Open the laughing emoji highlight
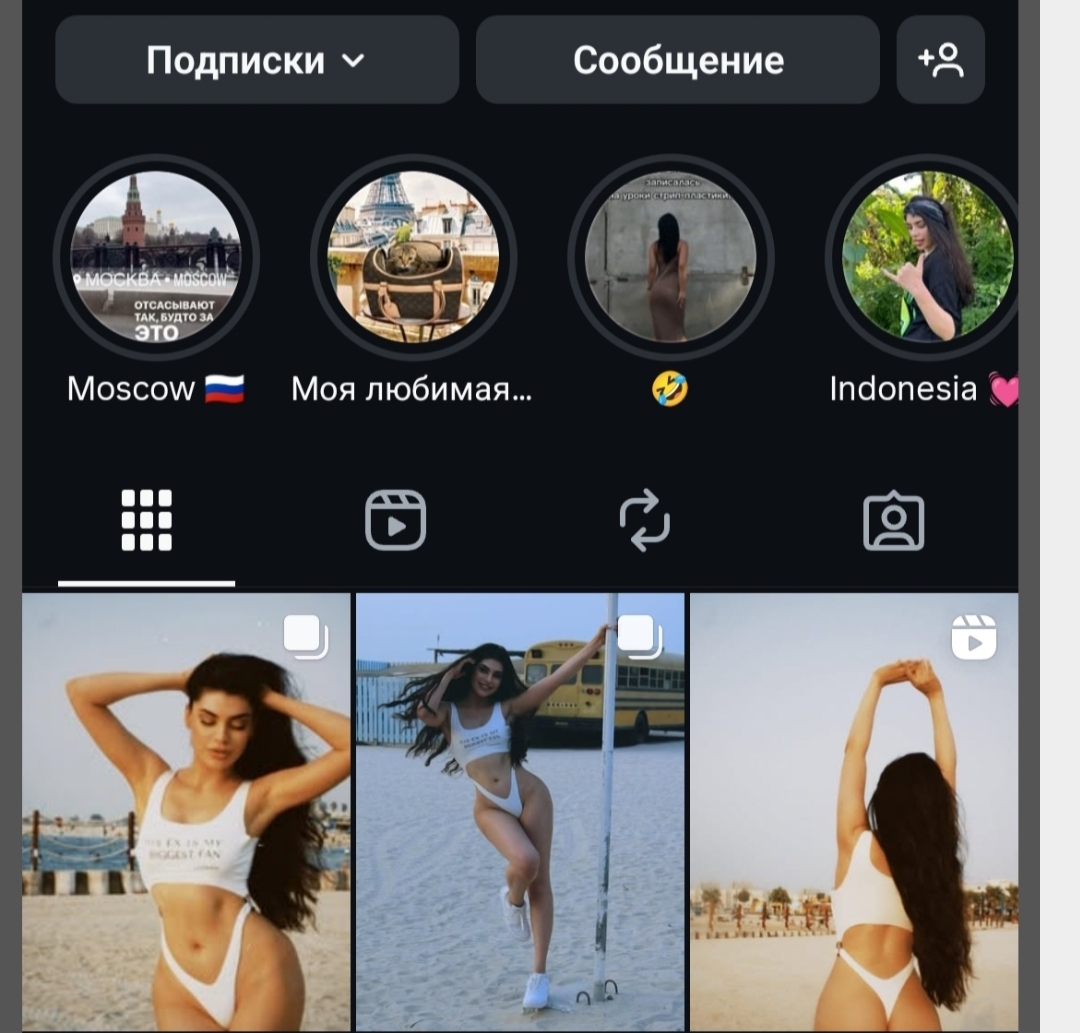The image size is (1080, 1033). 670,257
